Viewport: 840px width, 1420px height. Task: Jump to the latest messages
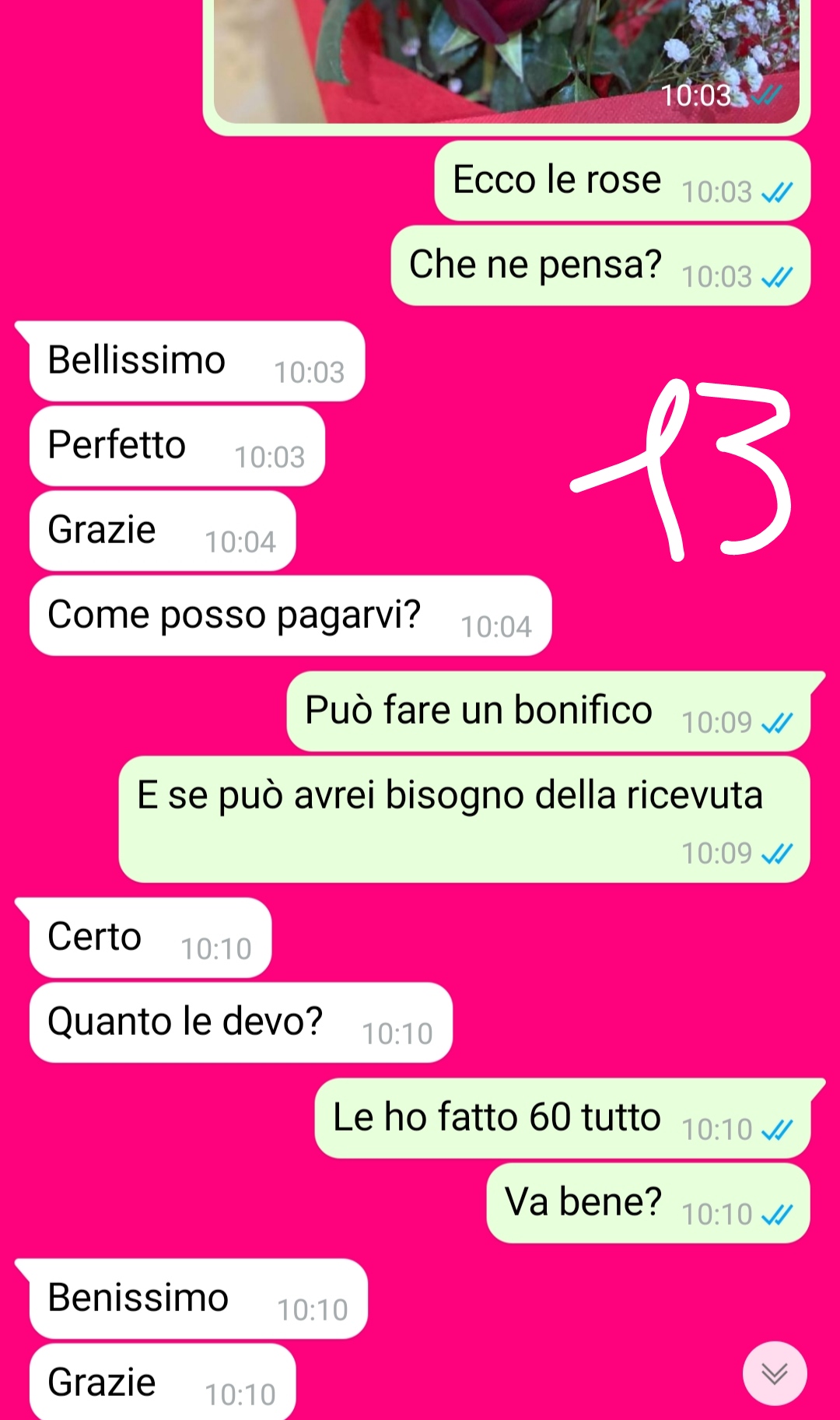[x=774, y=1373]
